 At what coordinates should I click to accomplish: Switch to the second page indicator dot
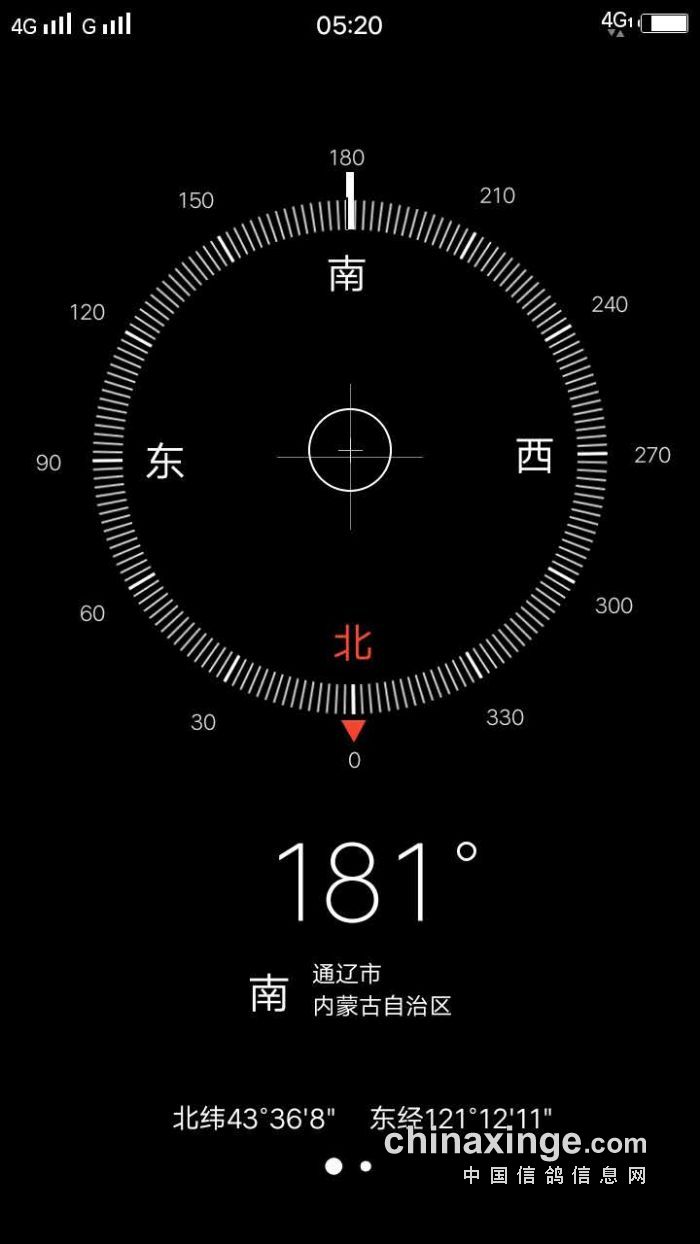tap(366, 1166)
